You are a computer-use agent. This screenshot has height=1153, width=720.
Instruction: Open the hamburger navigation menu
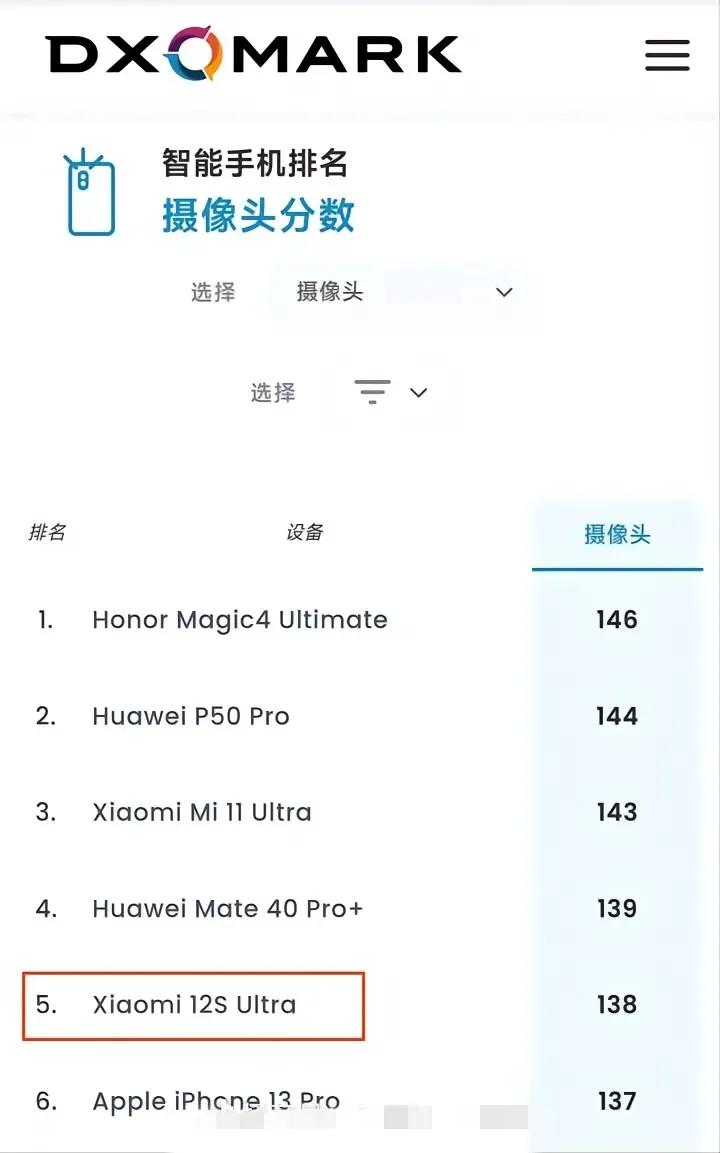point(667,56)
